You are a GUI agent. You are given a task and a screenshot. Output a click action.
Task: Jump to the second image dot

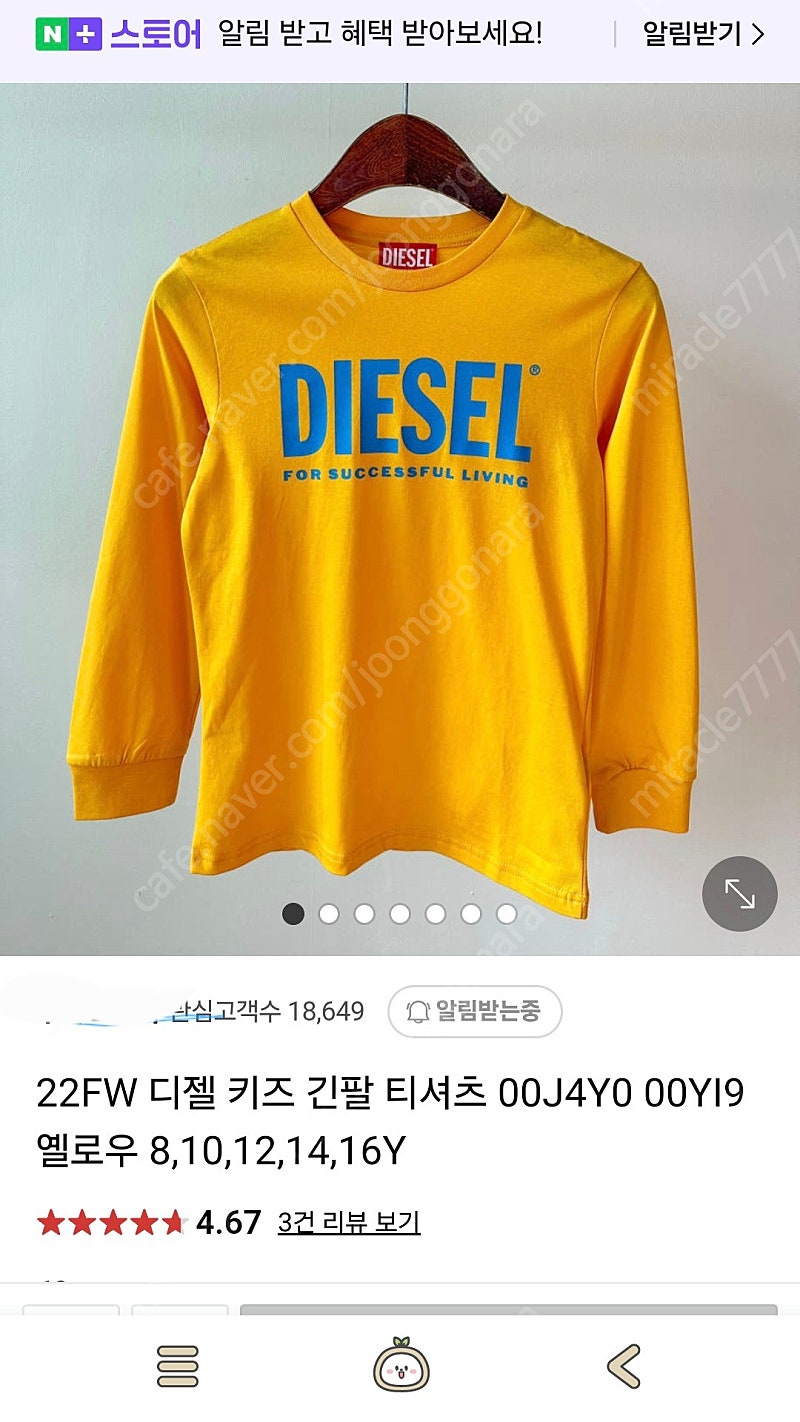coord(329,913)
